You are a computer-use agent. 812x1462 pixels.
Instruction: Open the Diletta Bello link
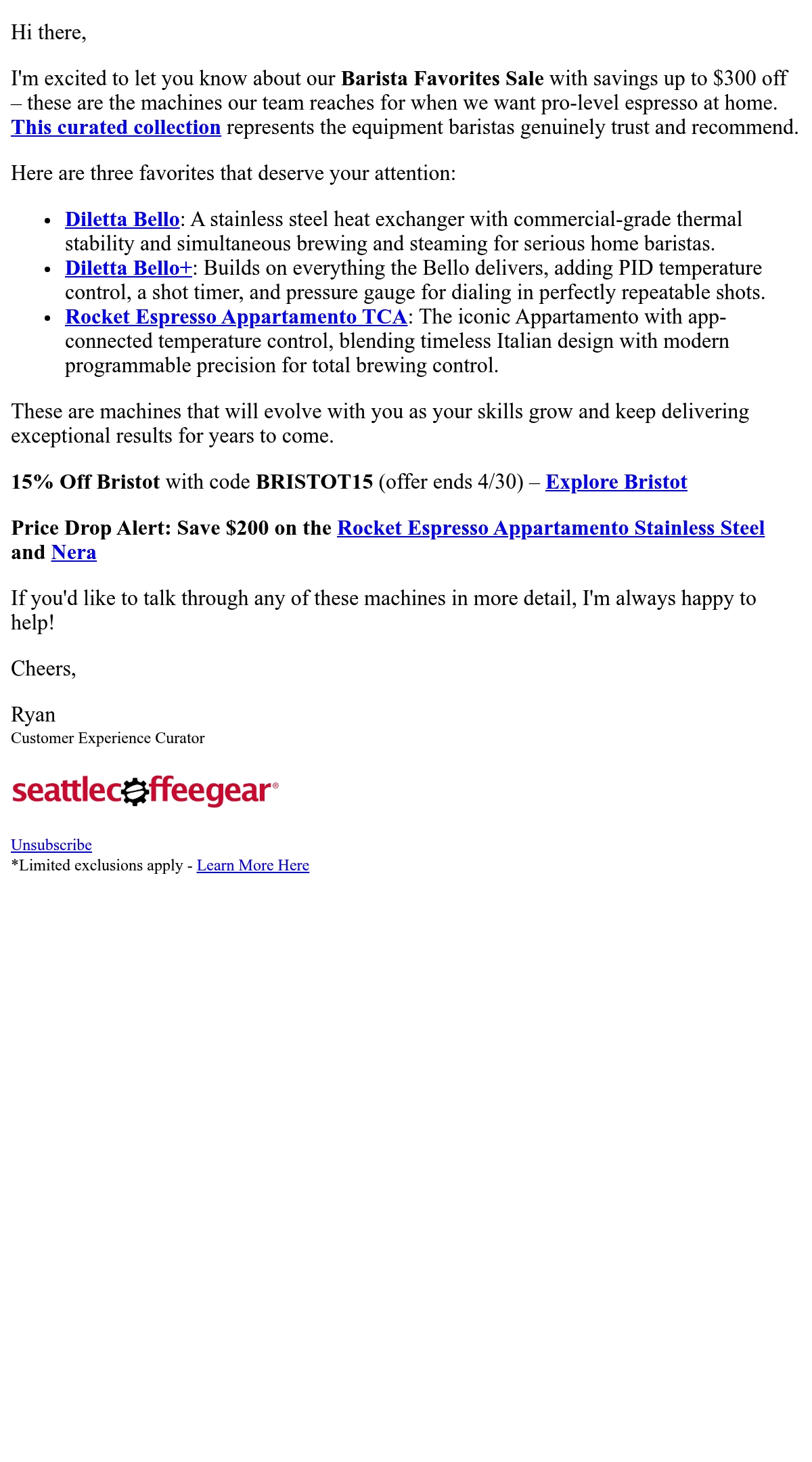[x=122, y=219]
